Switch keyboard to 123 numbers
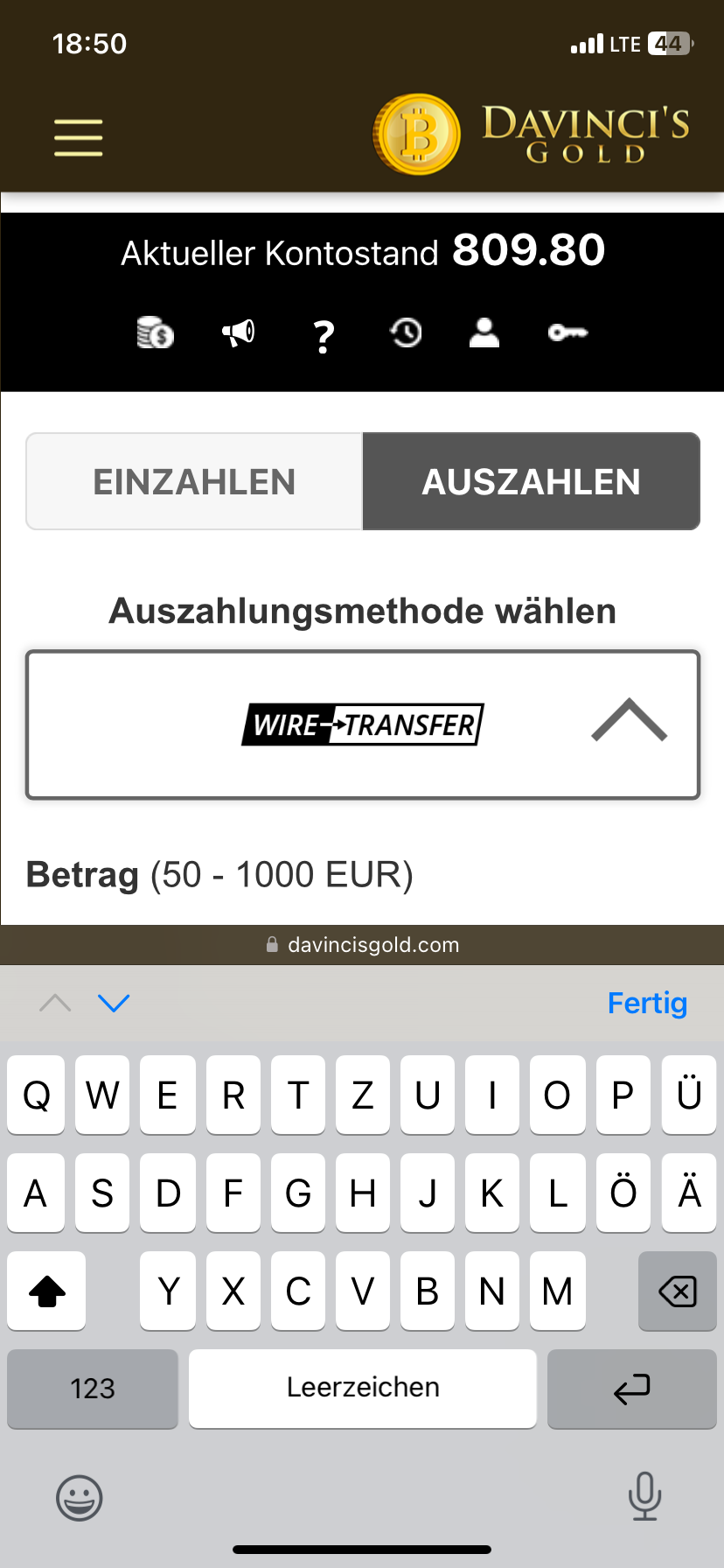 point(93,1389)
